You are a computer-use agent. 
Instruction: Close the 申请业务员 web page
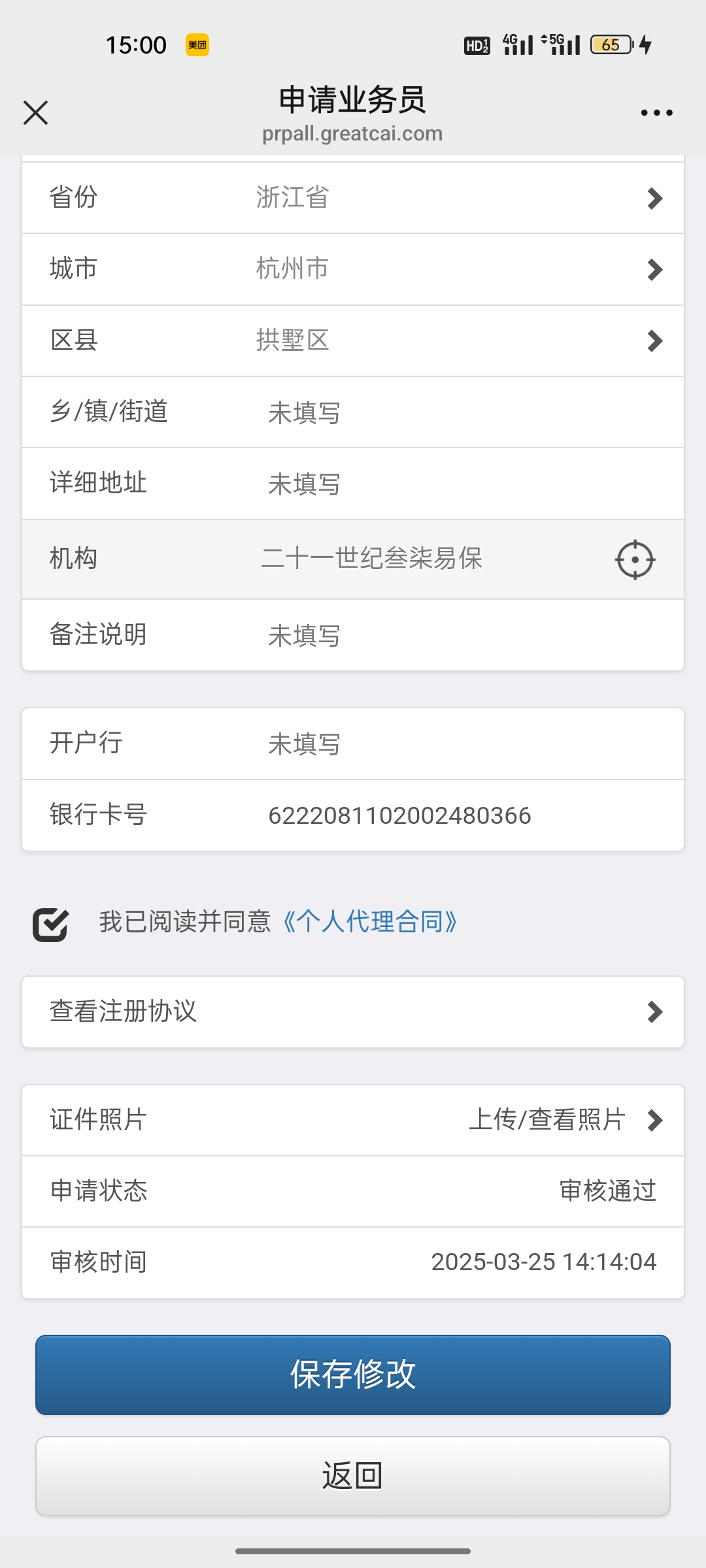tap(35, 112)
